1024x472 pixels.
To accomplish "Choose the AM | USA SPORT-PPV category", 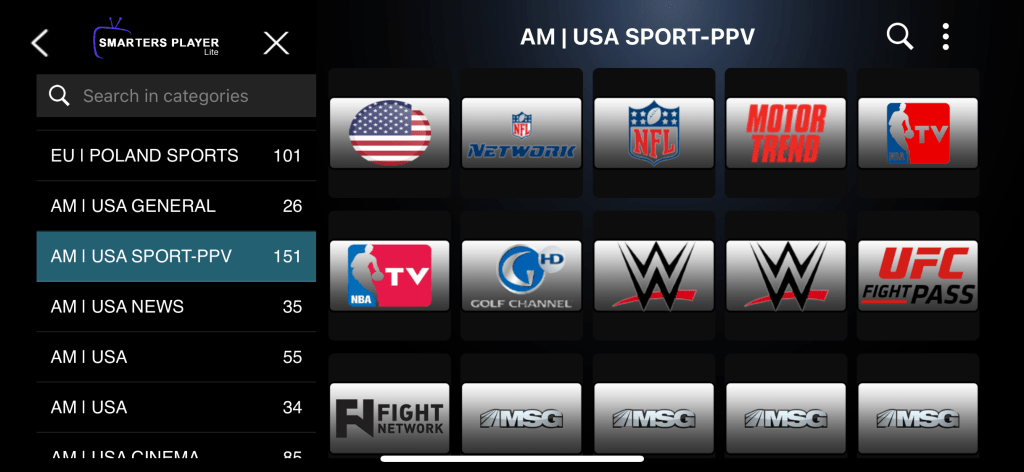I will pyautogui.click(x=176, y=257).
